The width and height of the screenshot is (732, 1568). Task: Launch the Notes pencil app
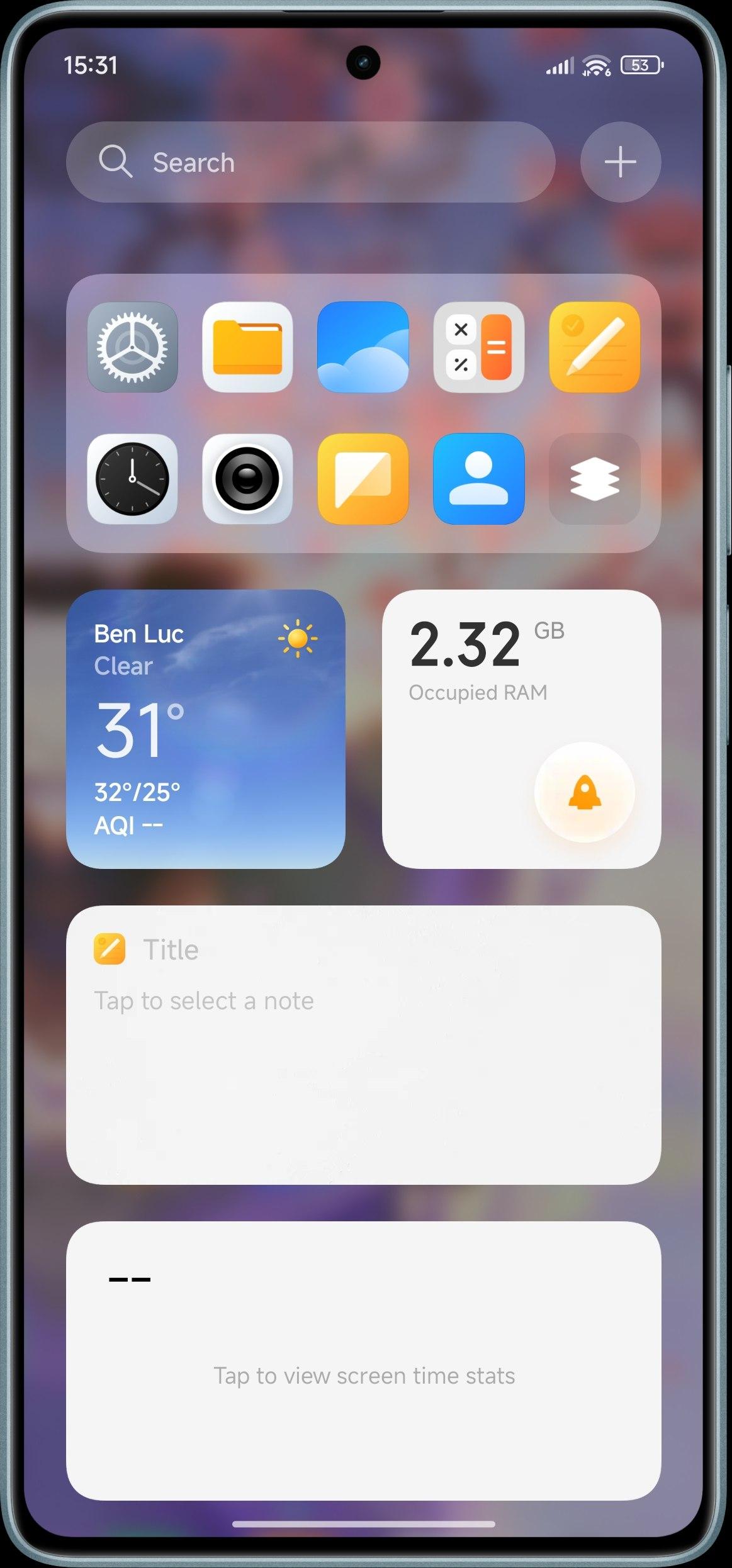coord(595,347)
